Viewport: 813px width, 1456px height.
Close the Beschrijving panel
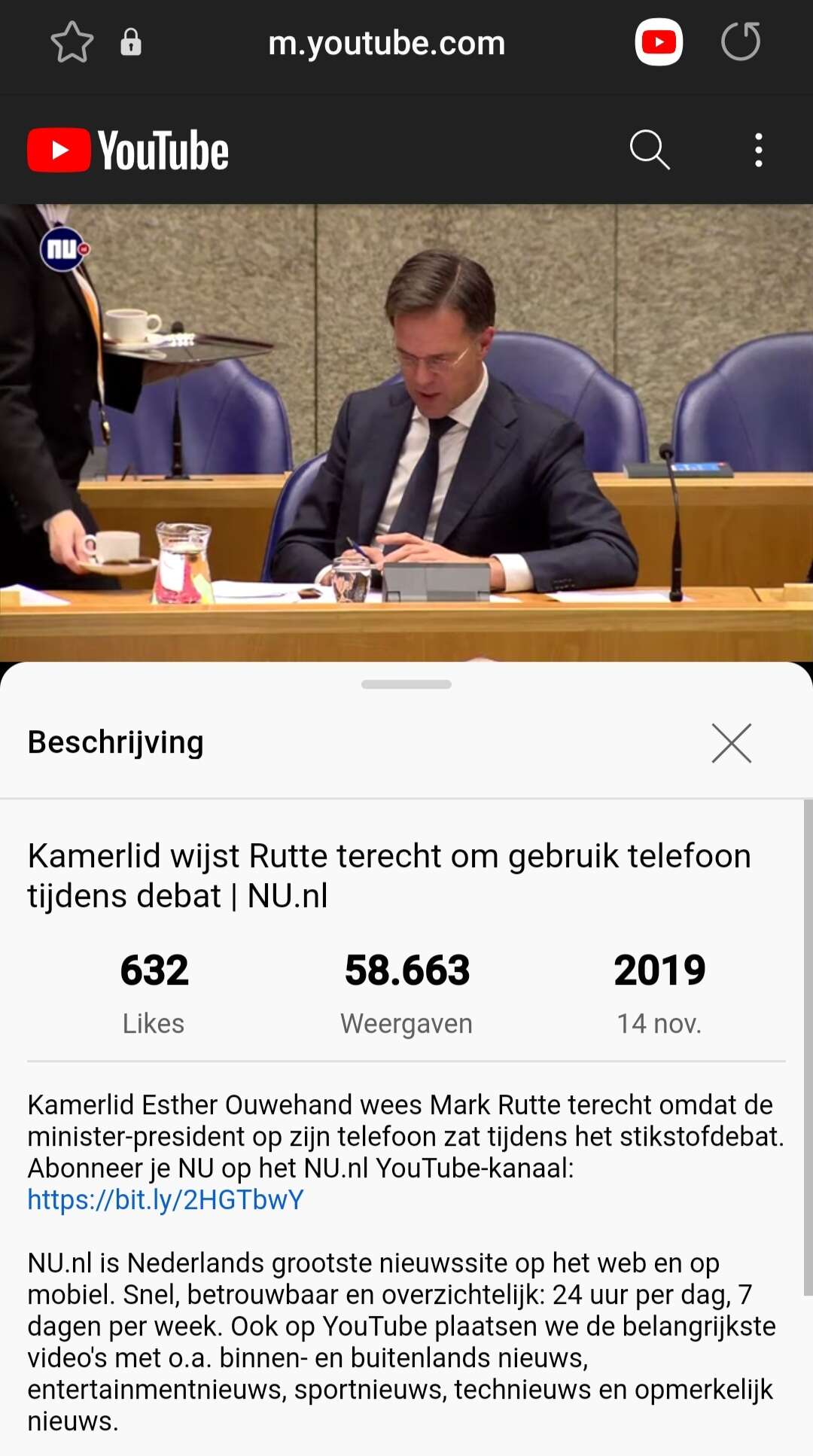[732, 743]
